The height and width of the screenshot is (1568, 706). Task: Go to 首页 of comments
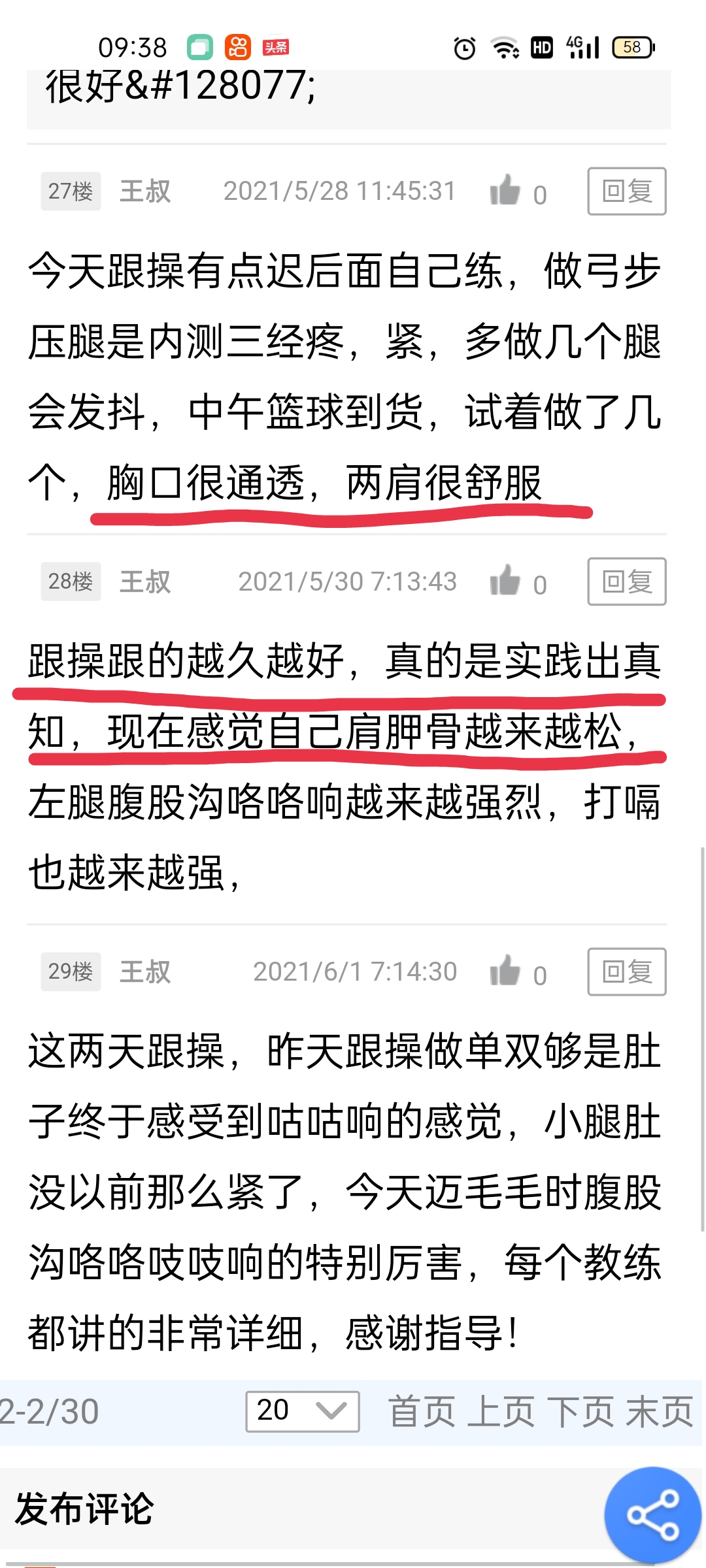click(x=422, y=1412)
